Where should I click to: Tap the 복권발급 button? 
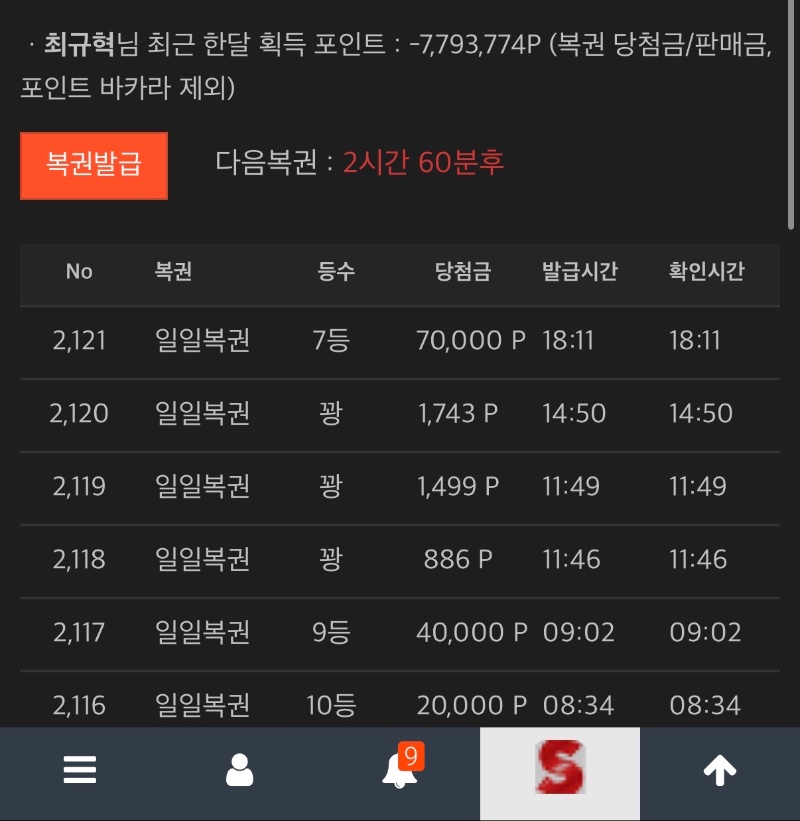(x=94, y=164)
